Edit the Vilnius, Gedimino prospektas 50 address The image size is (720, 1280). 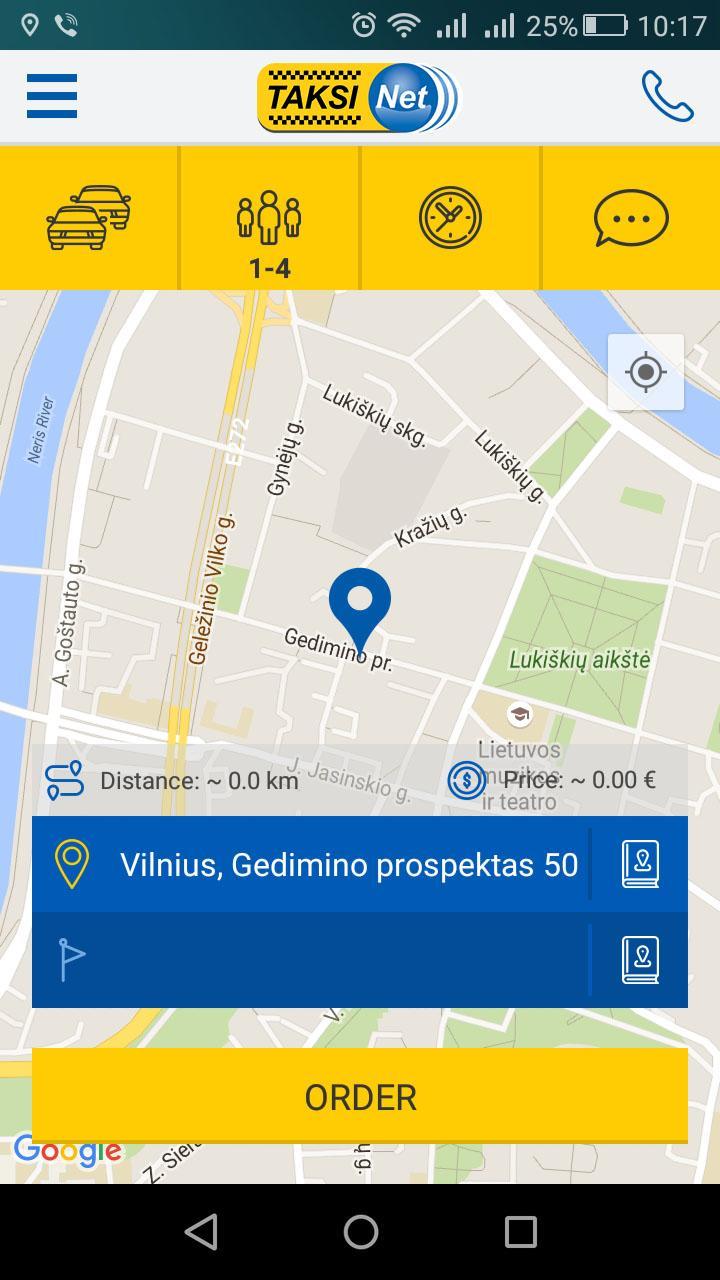(x=348, y=864)
